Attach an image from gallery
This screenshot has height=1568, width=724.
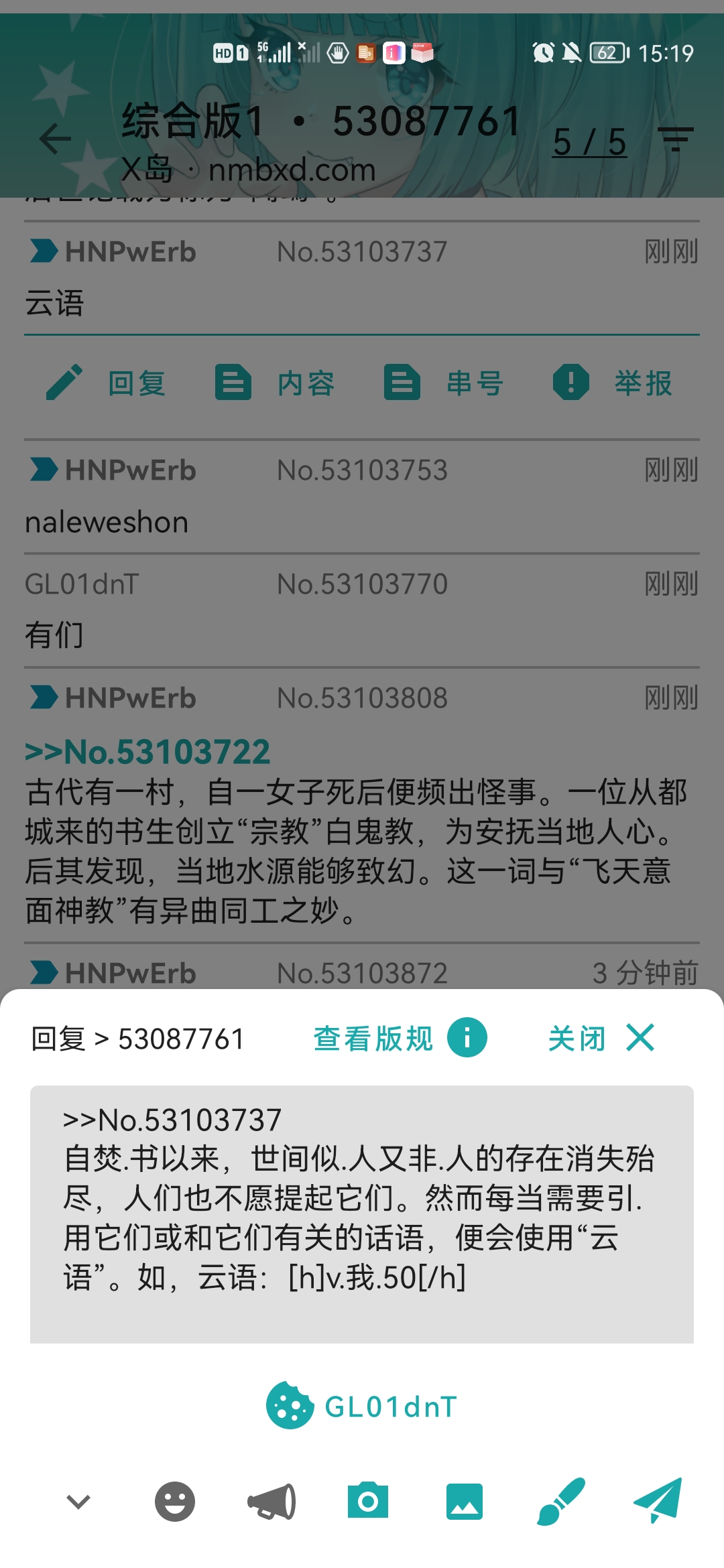tap(465, 1502)
